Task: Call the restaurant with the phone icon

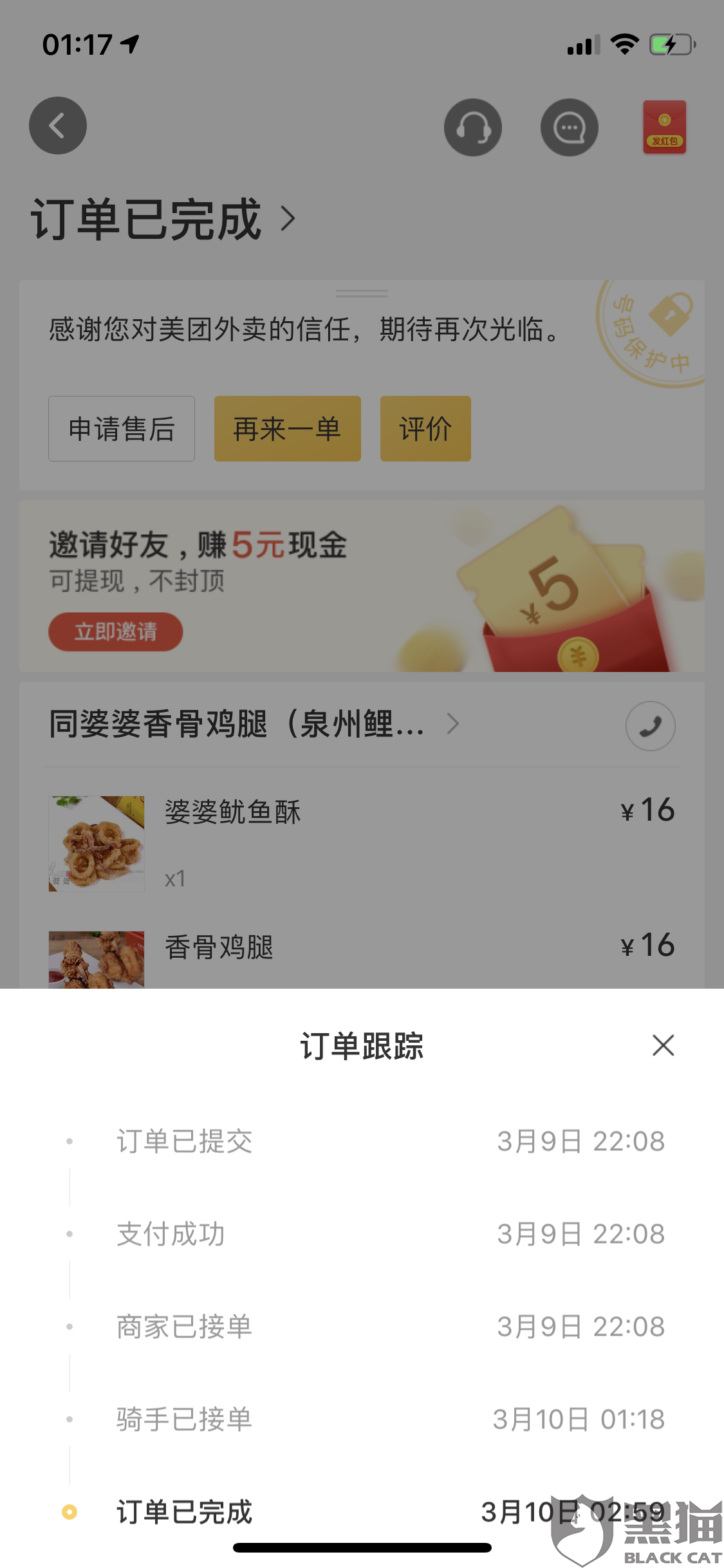Action: tap(650, 726)
